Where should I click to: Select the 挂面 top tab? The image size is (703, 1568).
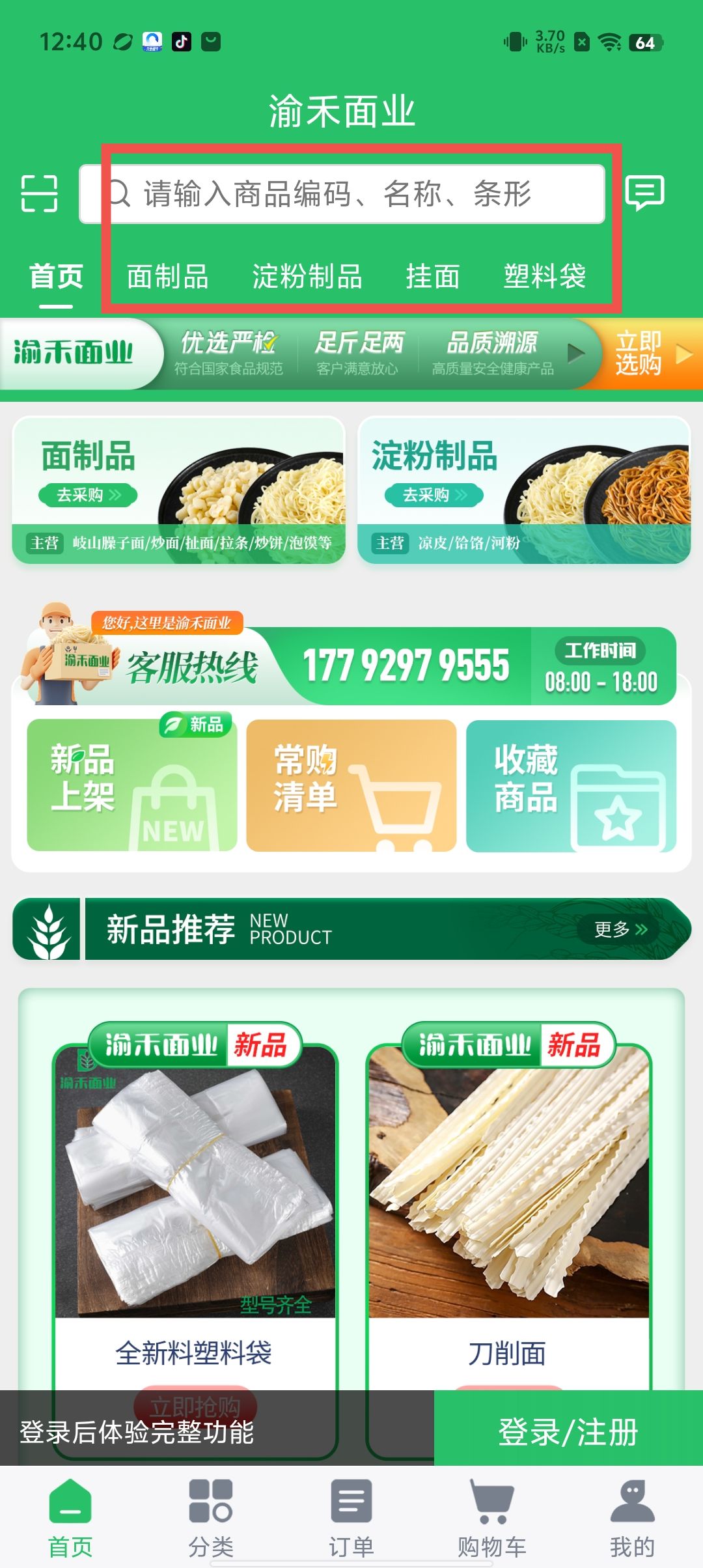(433, 277)
